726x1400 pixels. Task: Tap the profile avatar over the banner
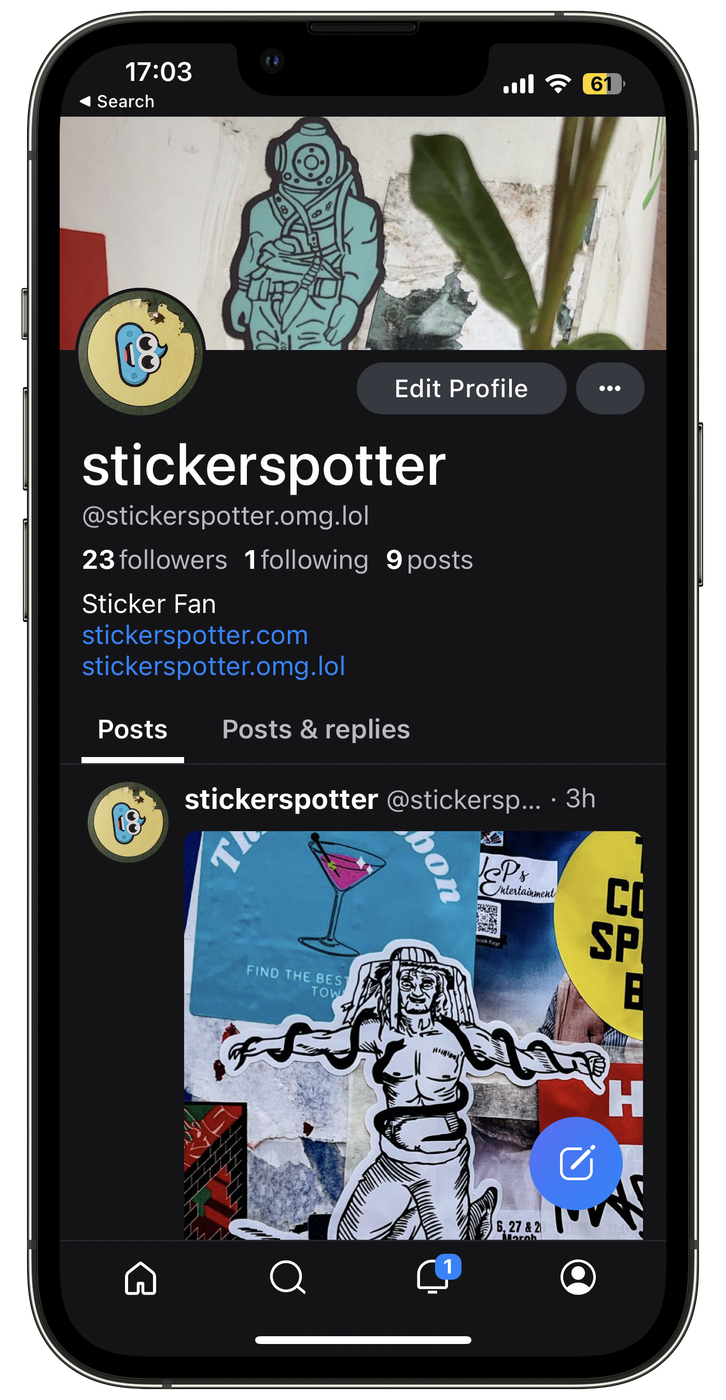point(140,351)
